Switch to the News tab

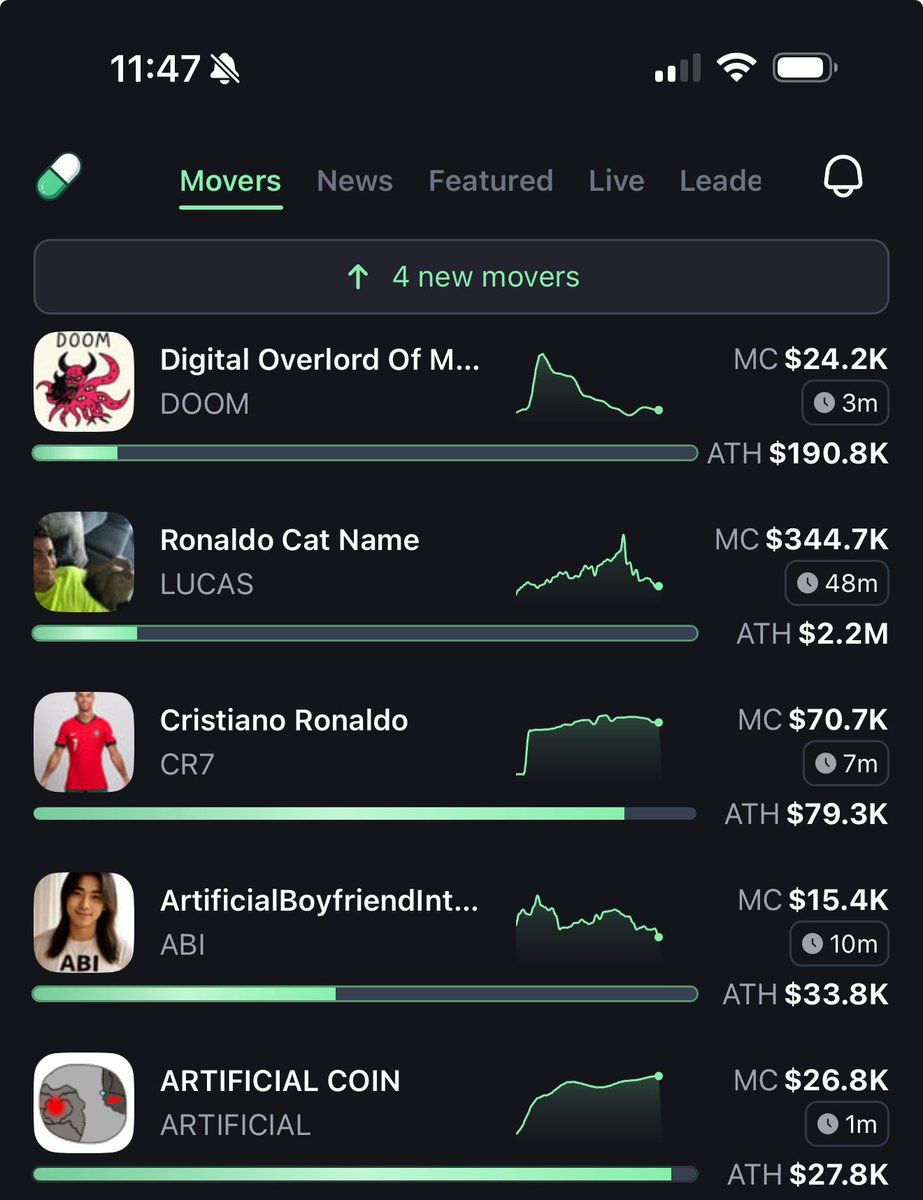tap(354, 181)
